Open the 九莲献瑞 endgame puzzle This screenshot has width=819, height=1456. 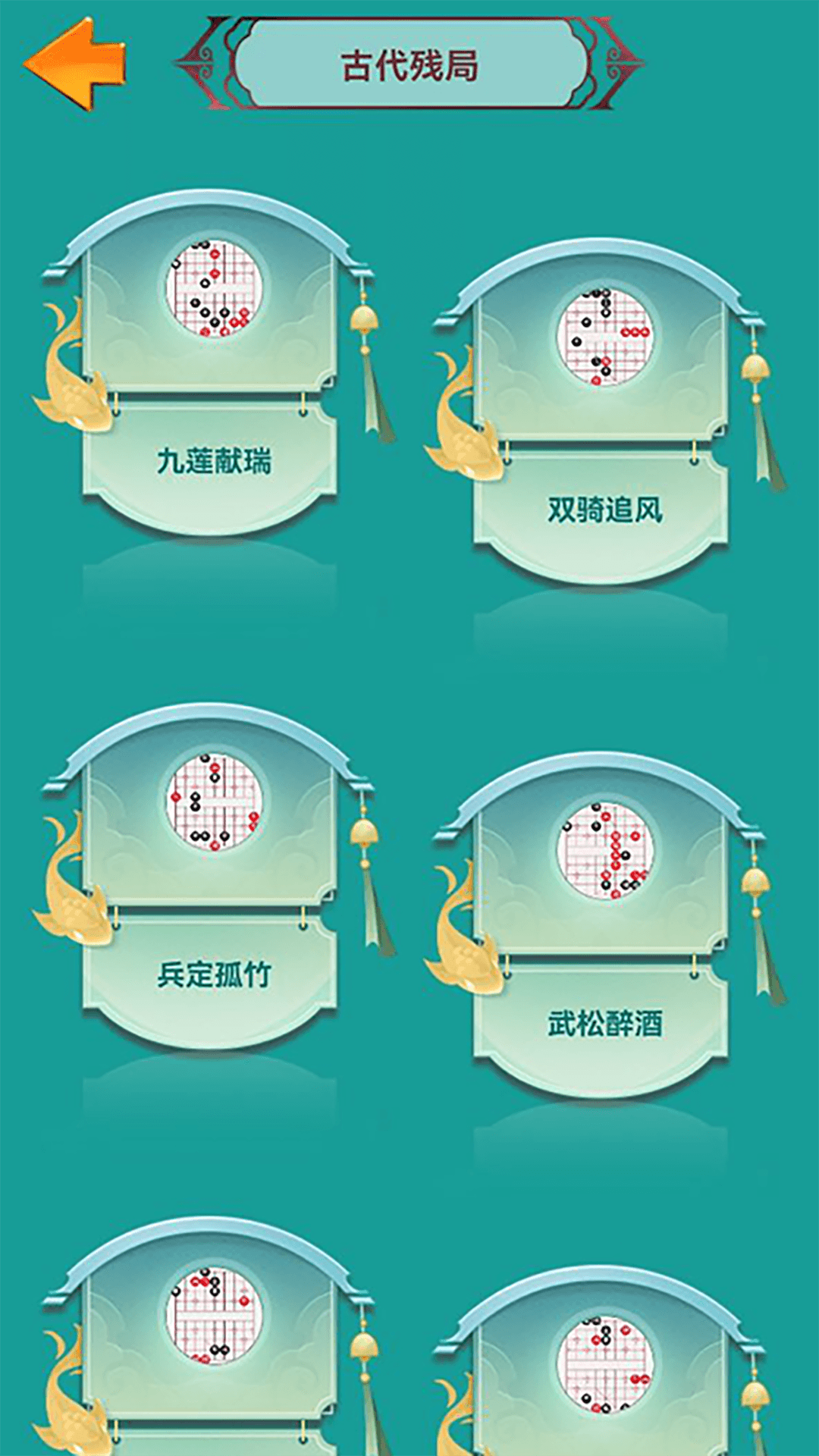point(213,460)
